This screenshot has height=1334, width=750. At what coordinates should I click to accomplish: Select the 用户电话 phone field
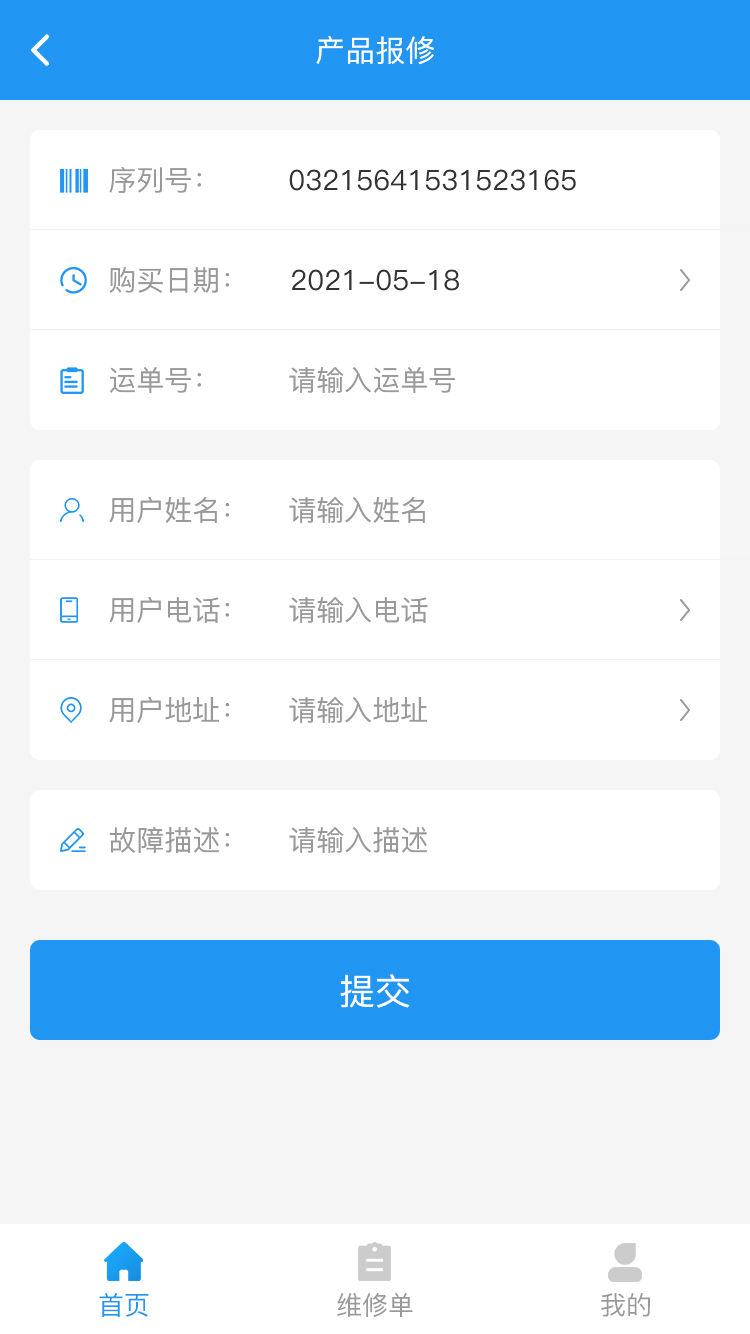click(480, 611)
